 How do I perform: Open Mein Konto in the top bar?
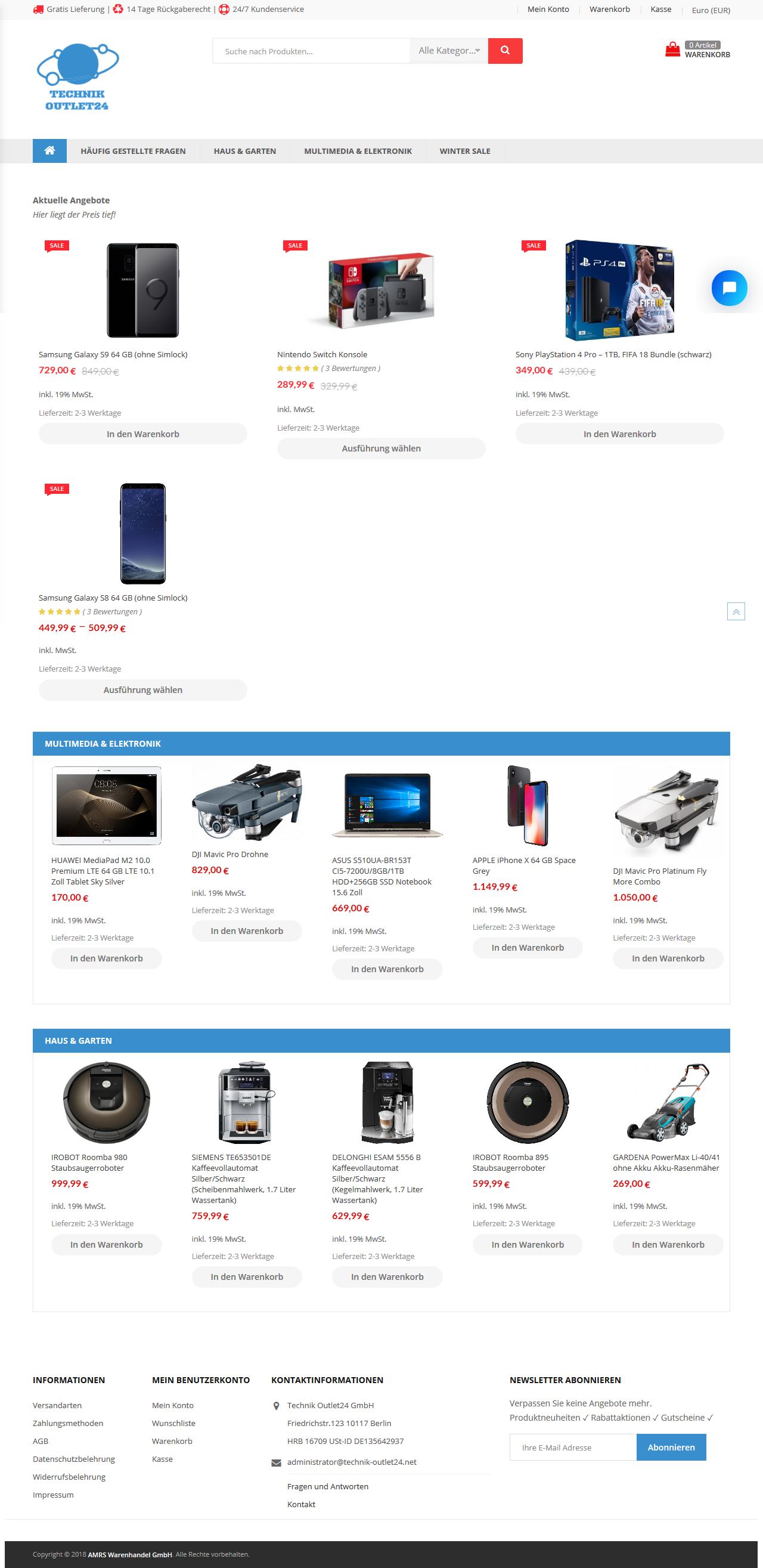(548, 9)
